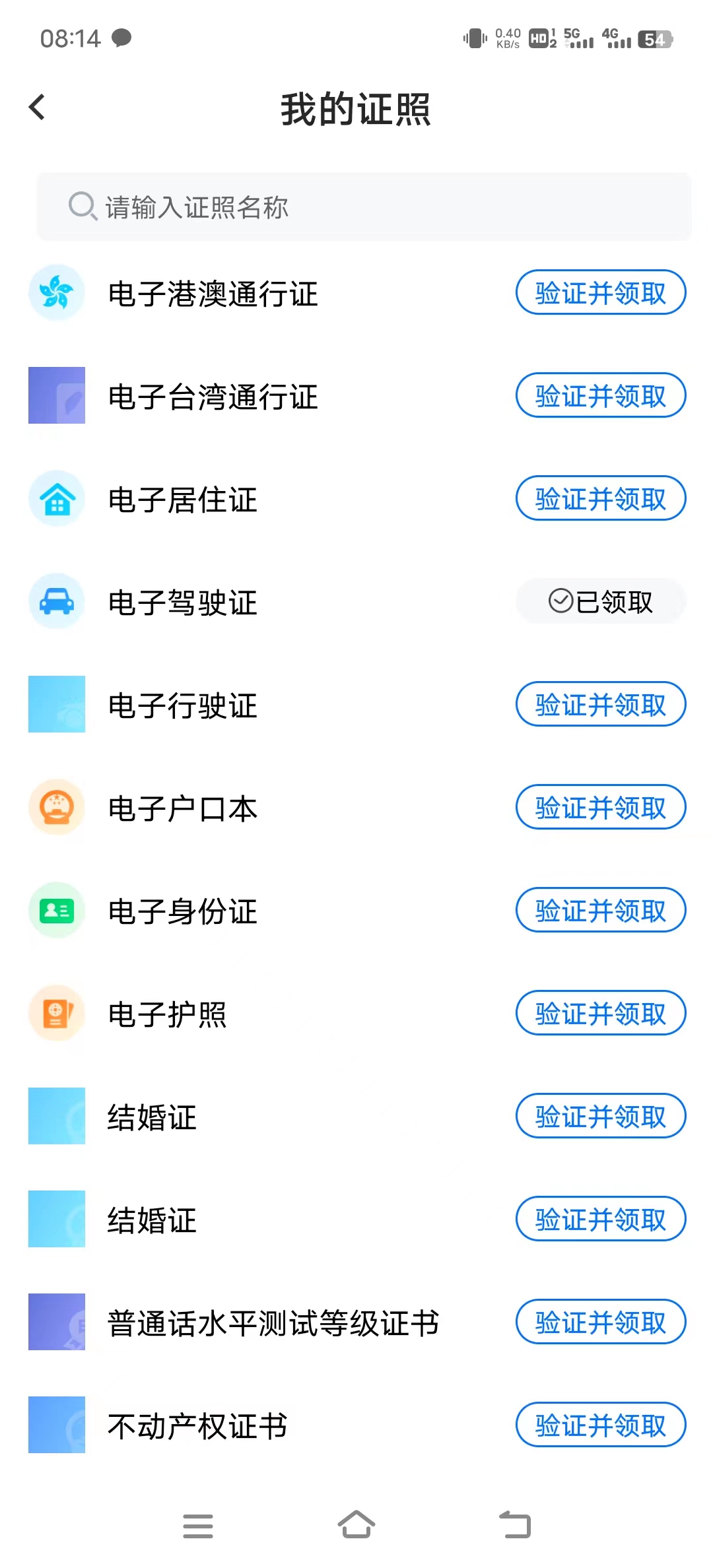This screenshot has width=713, height=1568.
Task: Claim the 电子居住证 certificate
Action: [x=600, y=499]
